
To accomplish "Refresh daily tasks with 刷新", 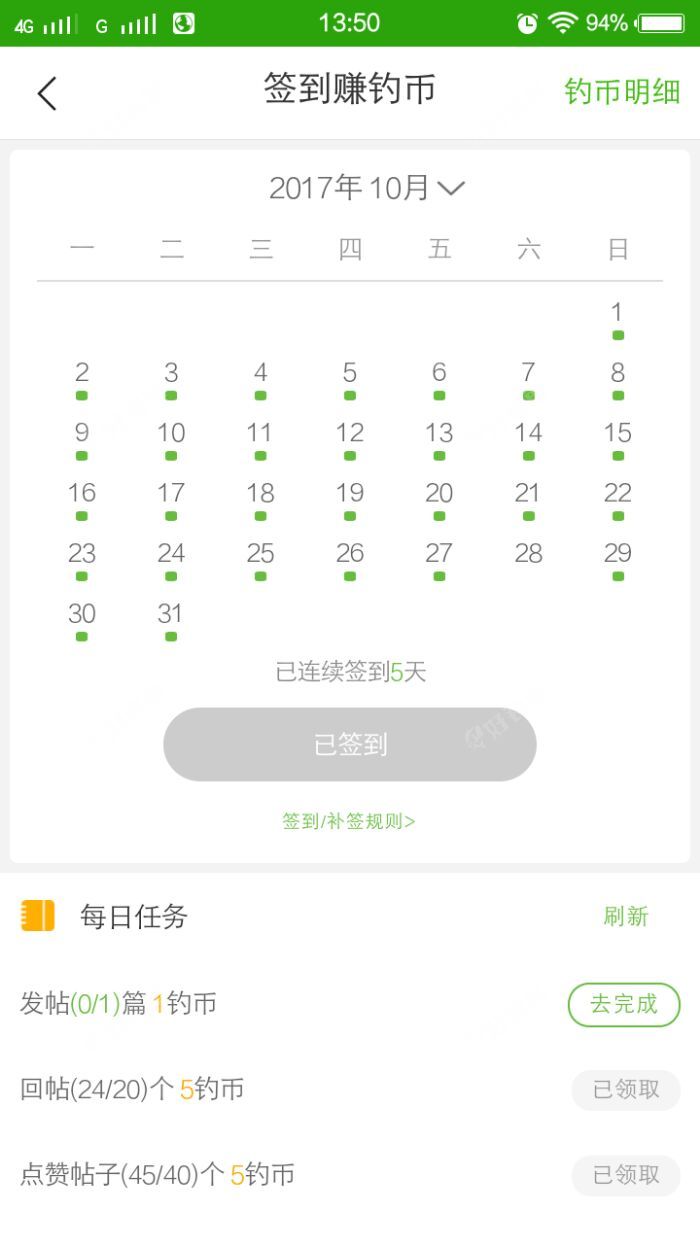I will pyautogui.click(x=626, y=916).
